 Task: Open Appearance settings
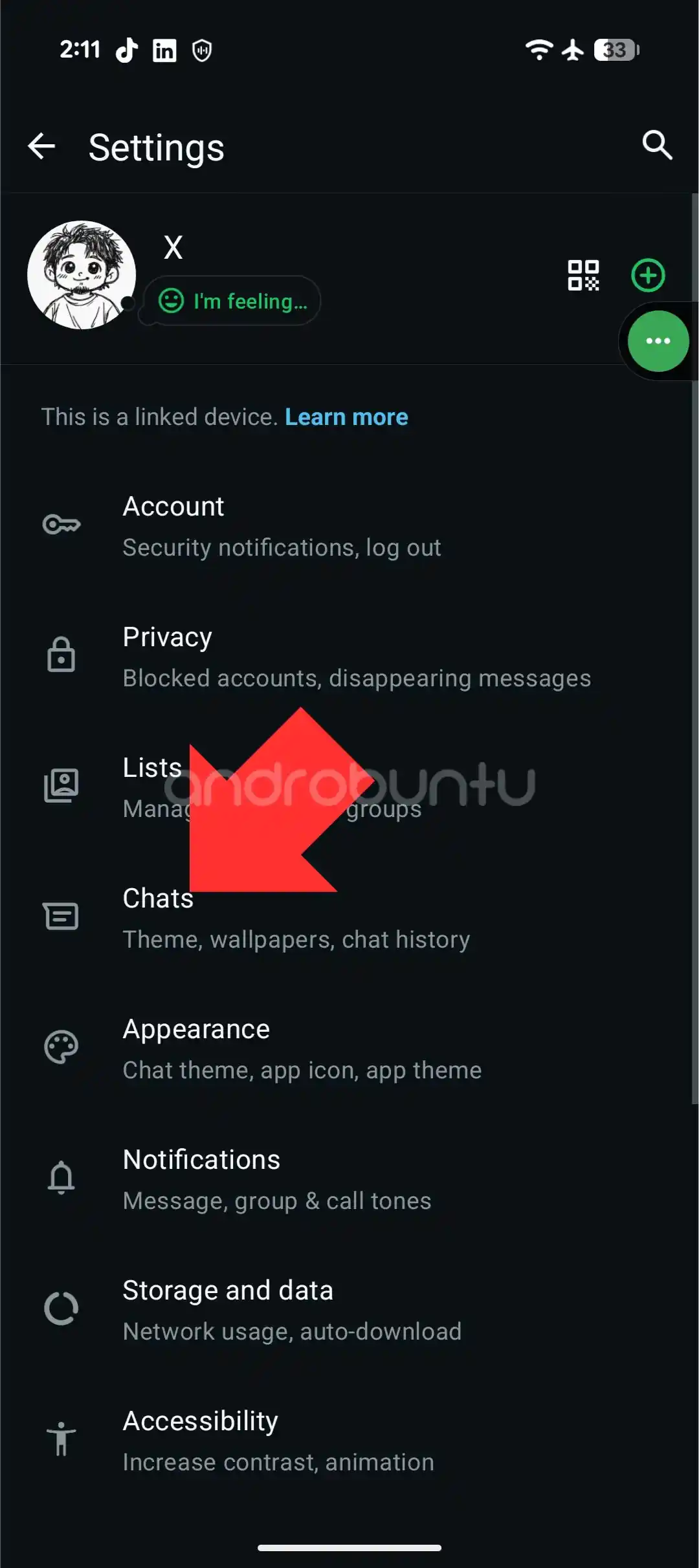tap(349, 1049)
